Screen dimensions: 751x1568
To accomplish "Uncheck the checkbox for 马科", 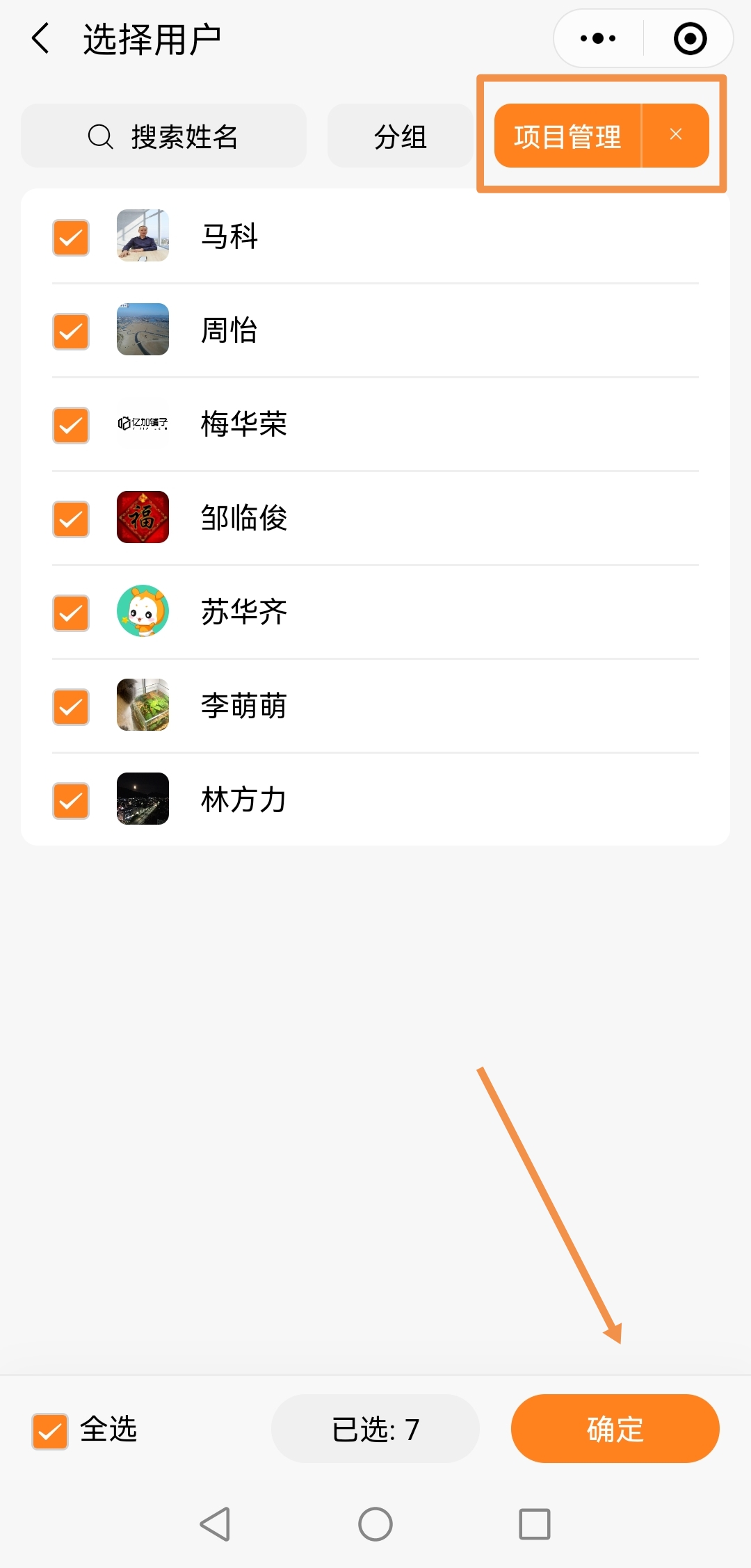I will tap(71, 238).
